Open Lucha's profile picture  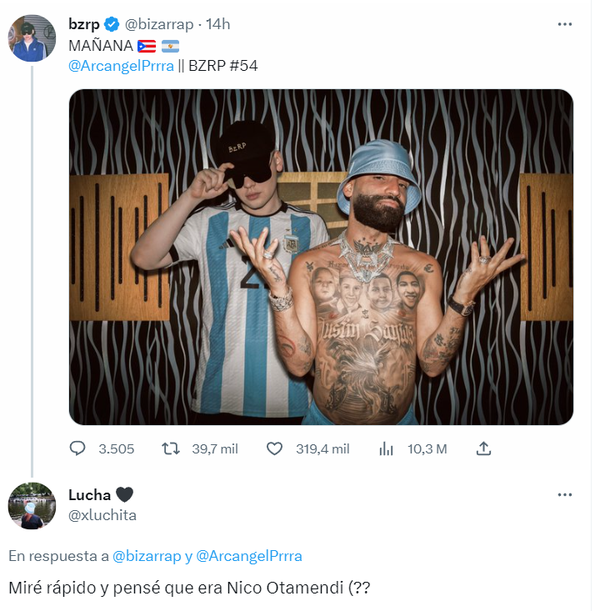(32, 505)
